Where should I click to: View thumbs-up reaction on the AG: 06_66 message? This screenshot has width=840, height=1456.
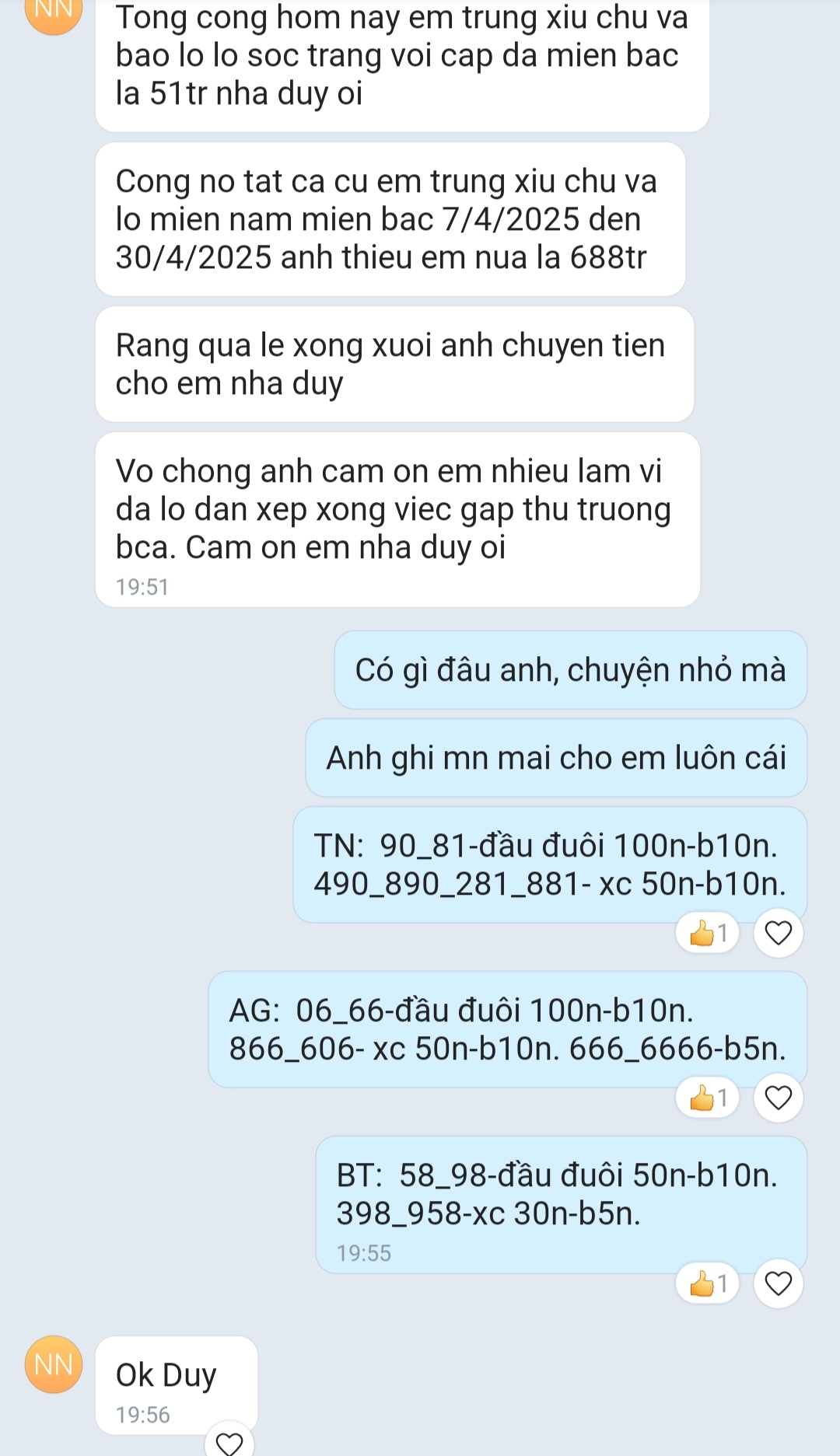707,1097
